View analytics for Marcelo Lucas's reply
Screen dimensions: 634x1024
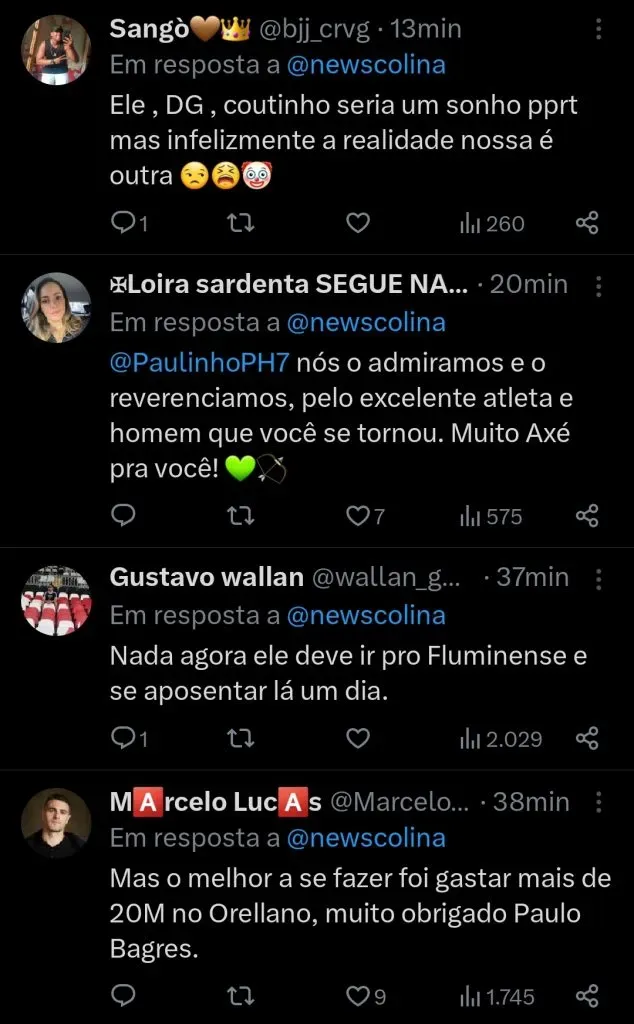tap(497, 996)
